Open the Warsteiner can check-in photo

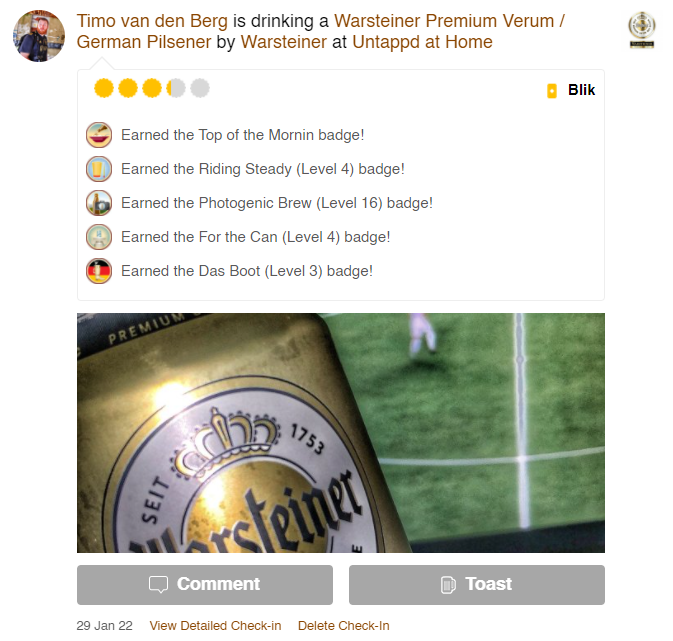340,432
